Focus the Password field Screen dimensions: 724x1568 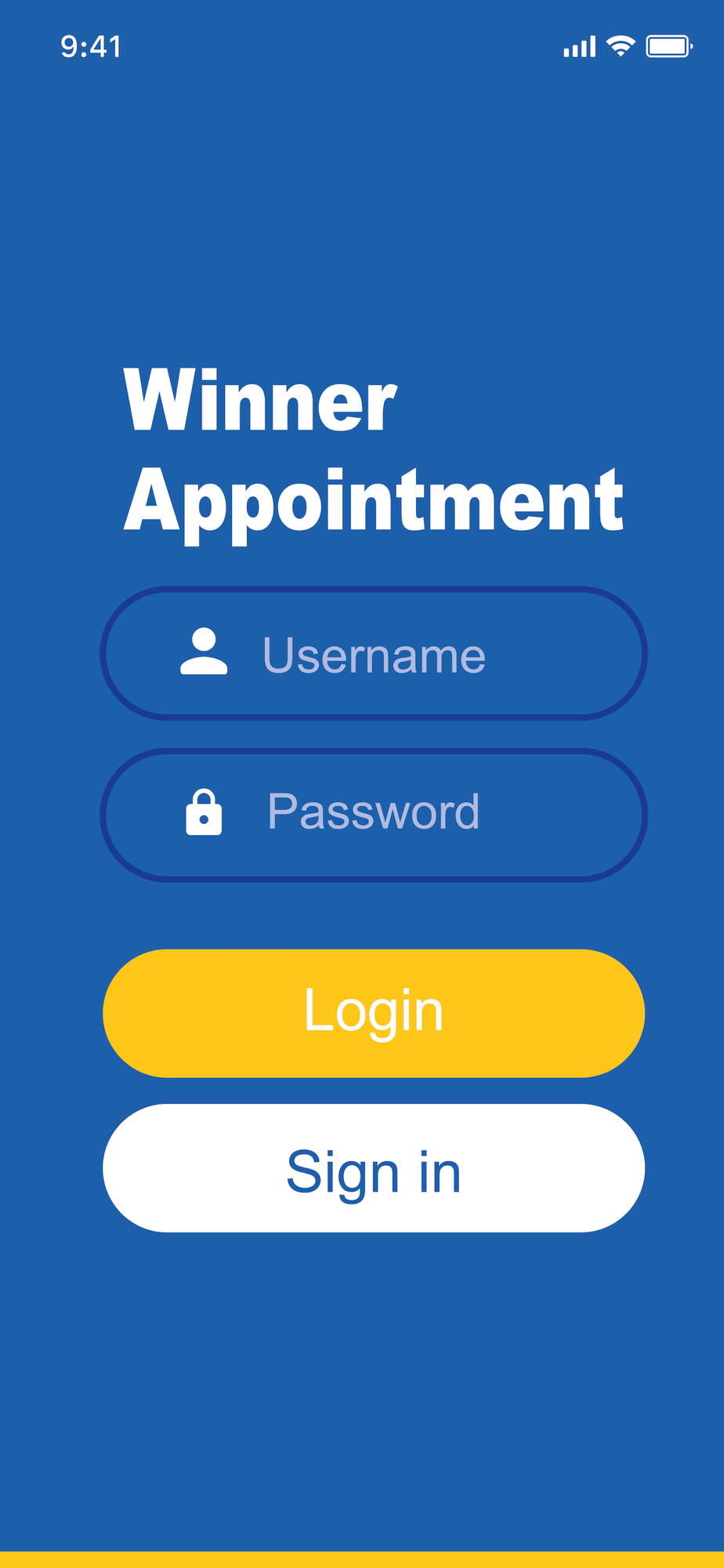click(374, 815)
